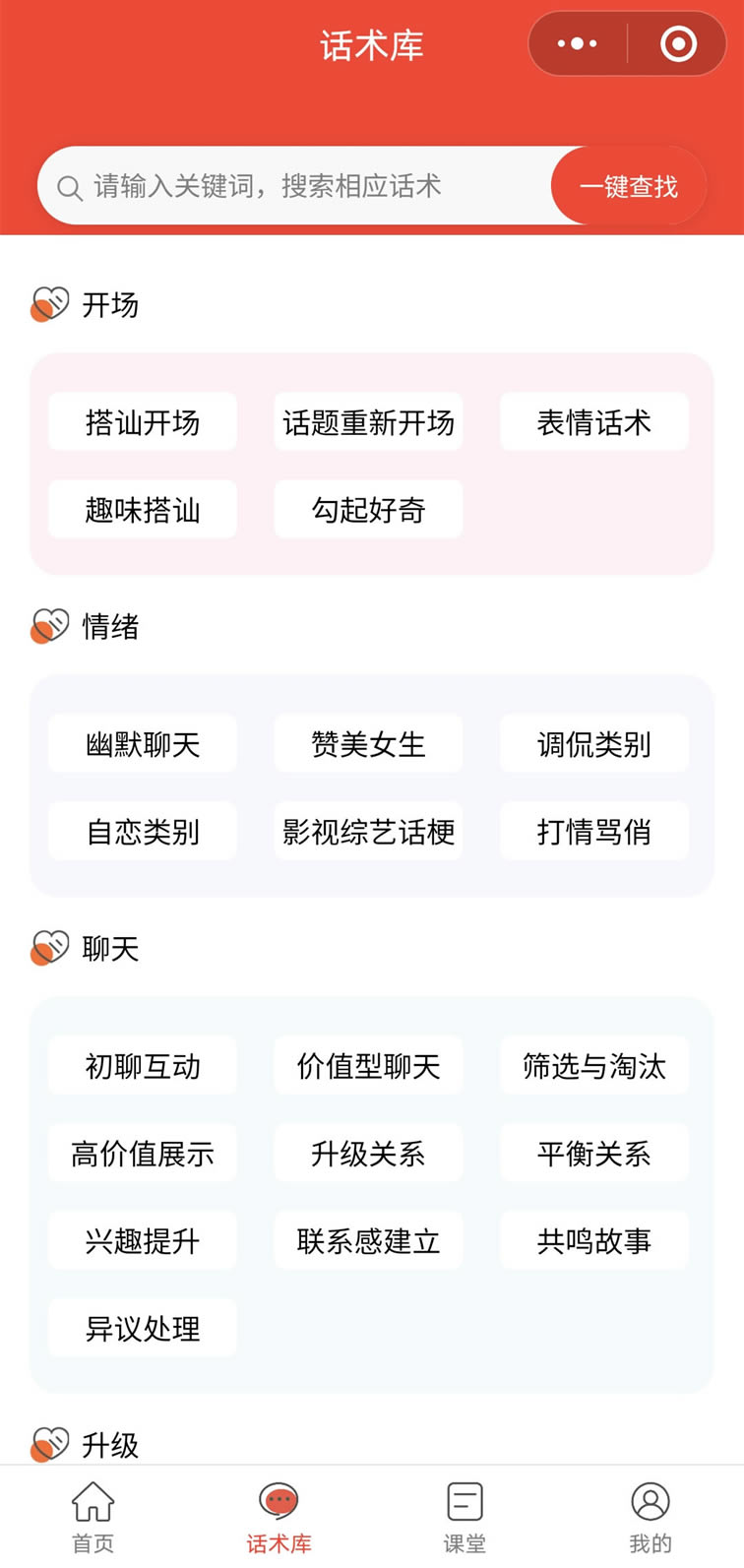Select the 话题重新开场 chip
This screenshot has width=744, height=1568.
coord(368,422)
